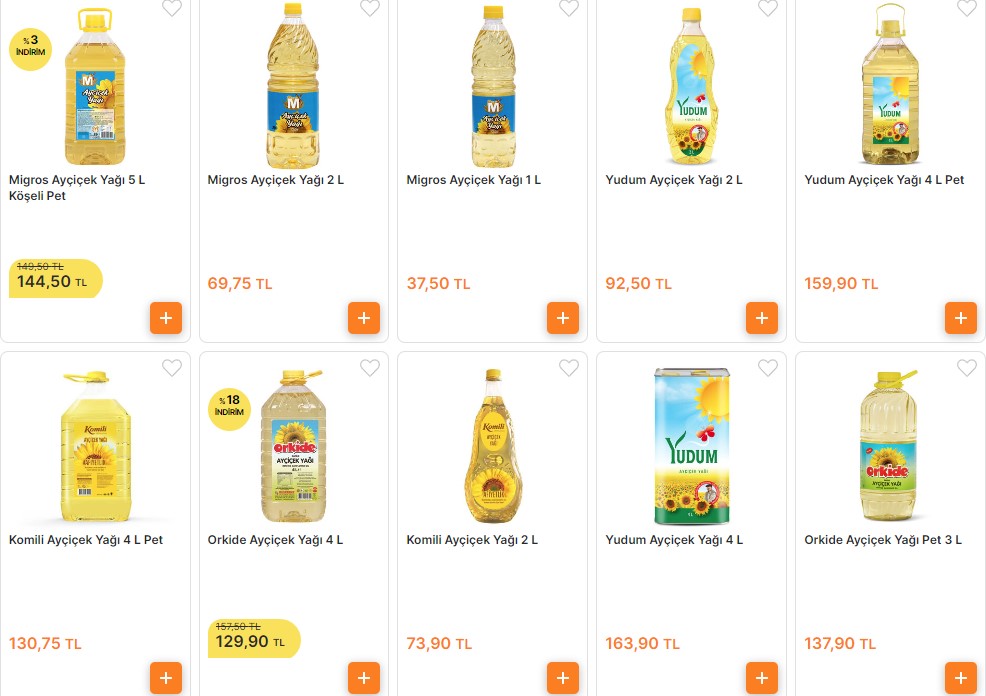Viewport: 986px width, 696px height.
Task: Open Yudum Ayçiçek Yağı 4 L Pet product
Action: click(x=884, y=180)
